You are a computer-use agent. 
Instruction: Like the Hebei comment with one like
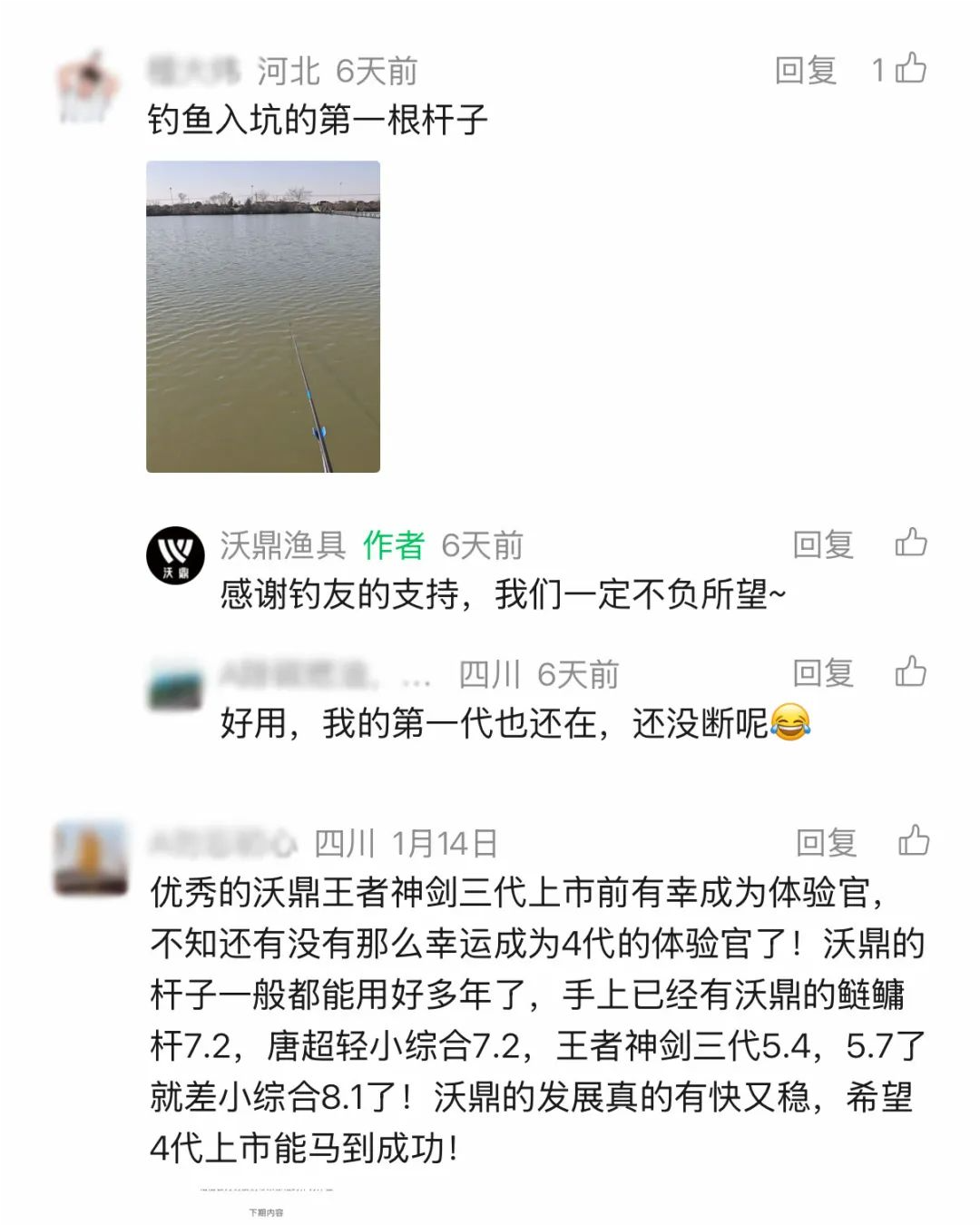pyautogui.click(x=909, y=69)
